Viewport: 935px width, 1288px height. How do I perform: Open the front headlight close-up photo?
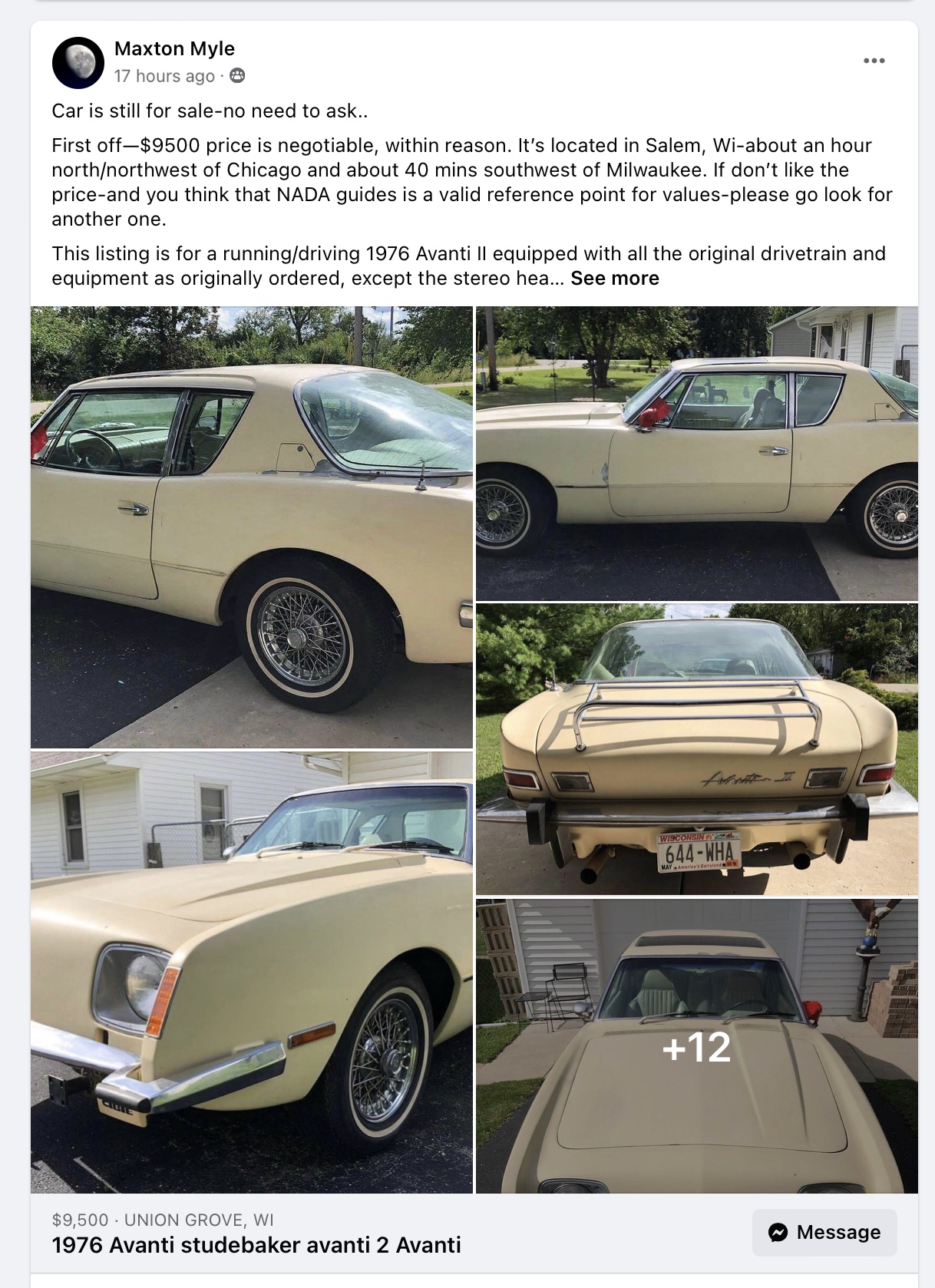pyautogui.click(x=251, y=972)
